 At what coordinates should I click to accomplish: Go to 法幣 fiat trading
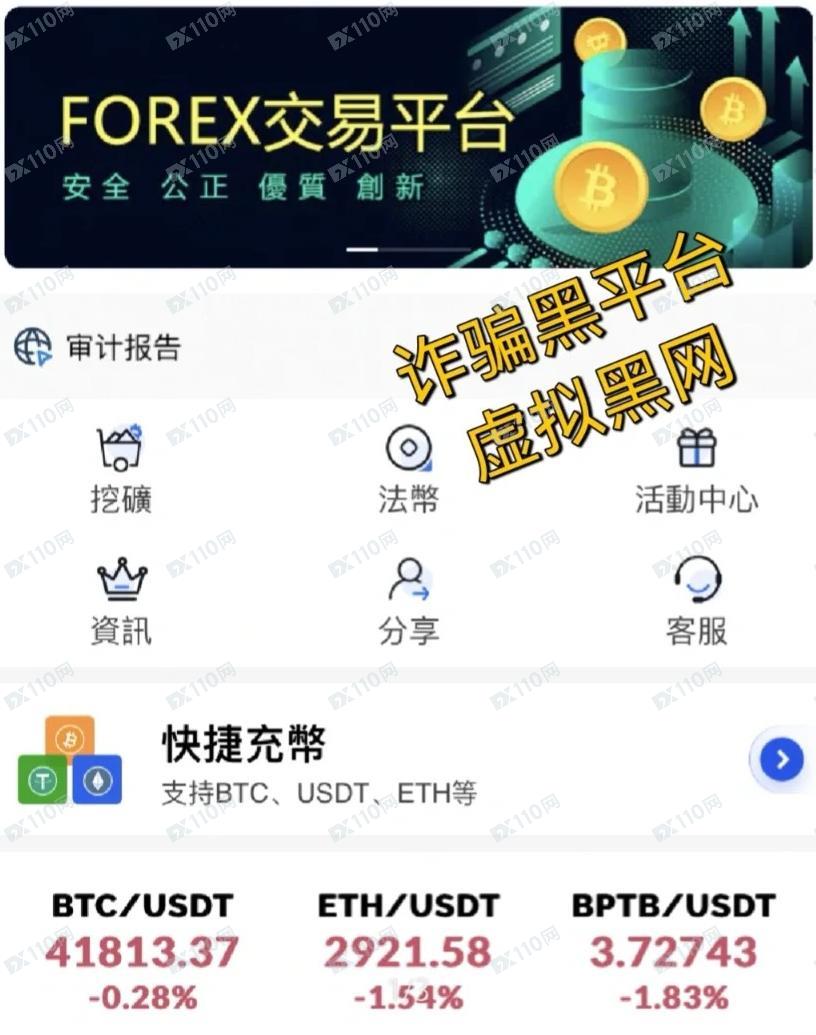pos(408,468)
